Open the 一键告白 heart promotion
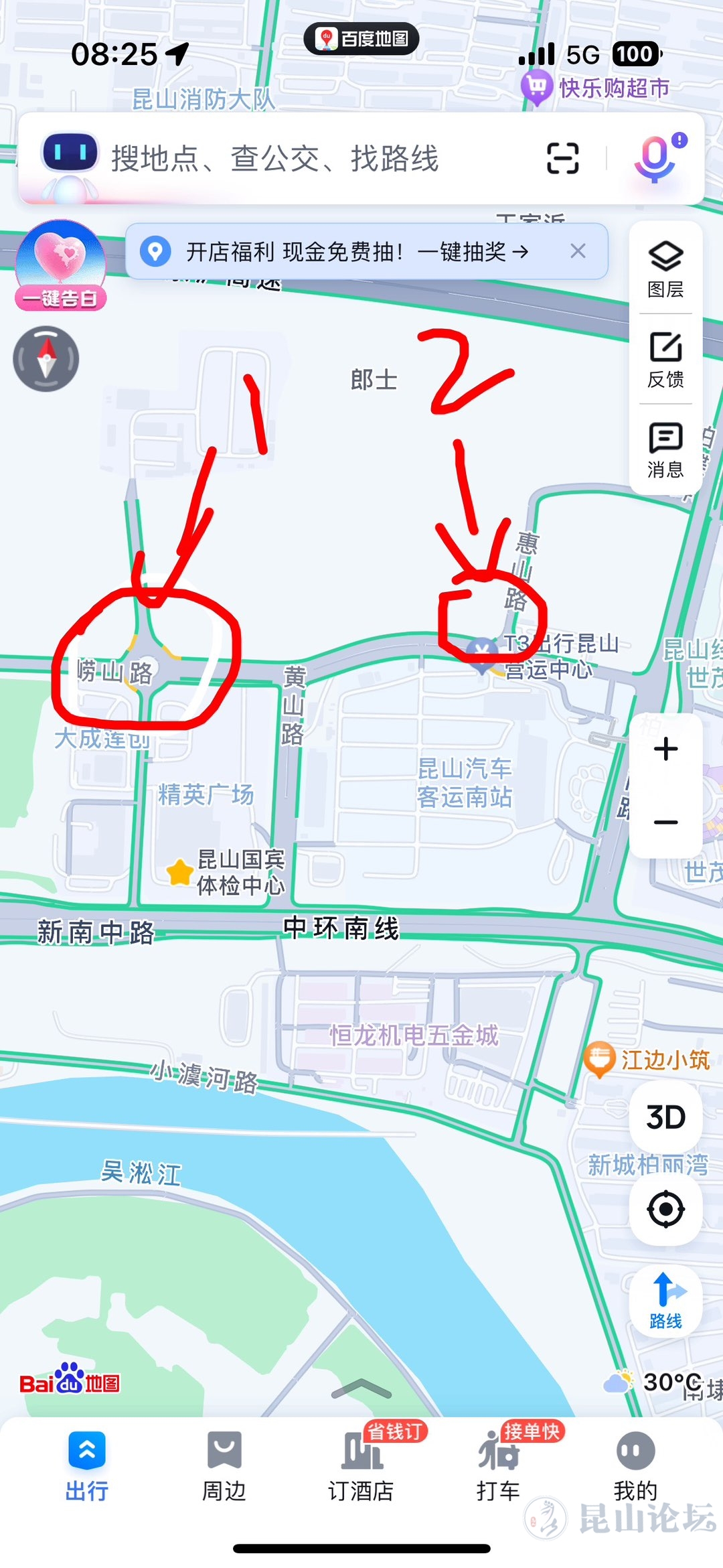This screenshot has width=723, height=1568. (60, 266)
